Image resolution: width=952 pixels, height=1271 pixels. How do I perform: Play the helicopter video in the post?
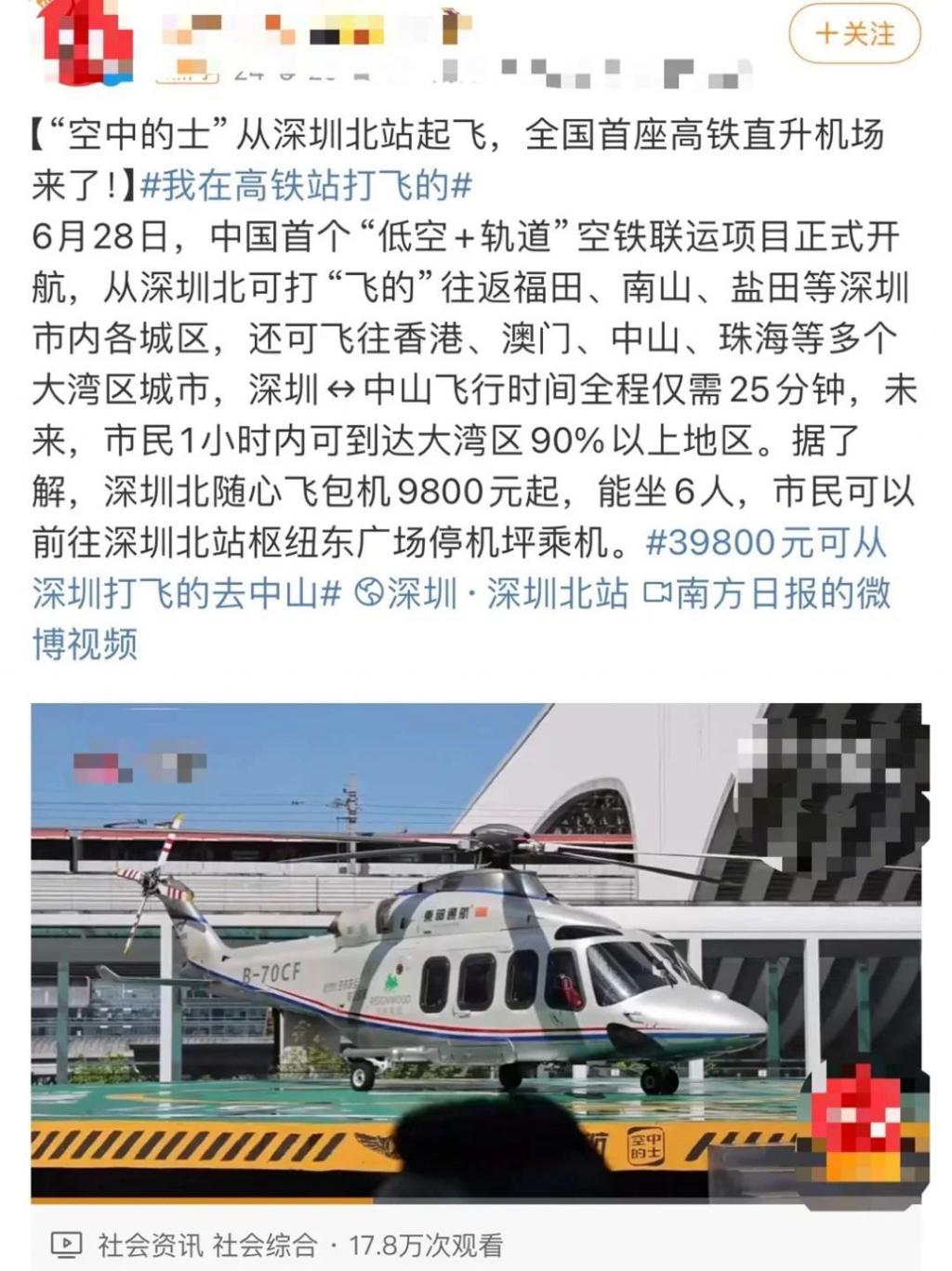[x=475, y=952]
